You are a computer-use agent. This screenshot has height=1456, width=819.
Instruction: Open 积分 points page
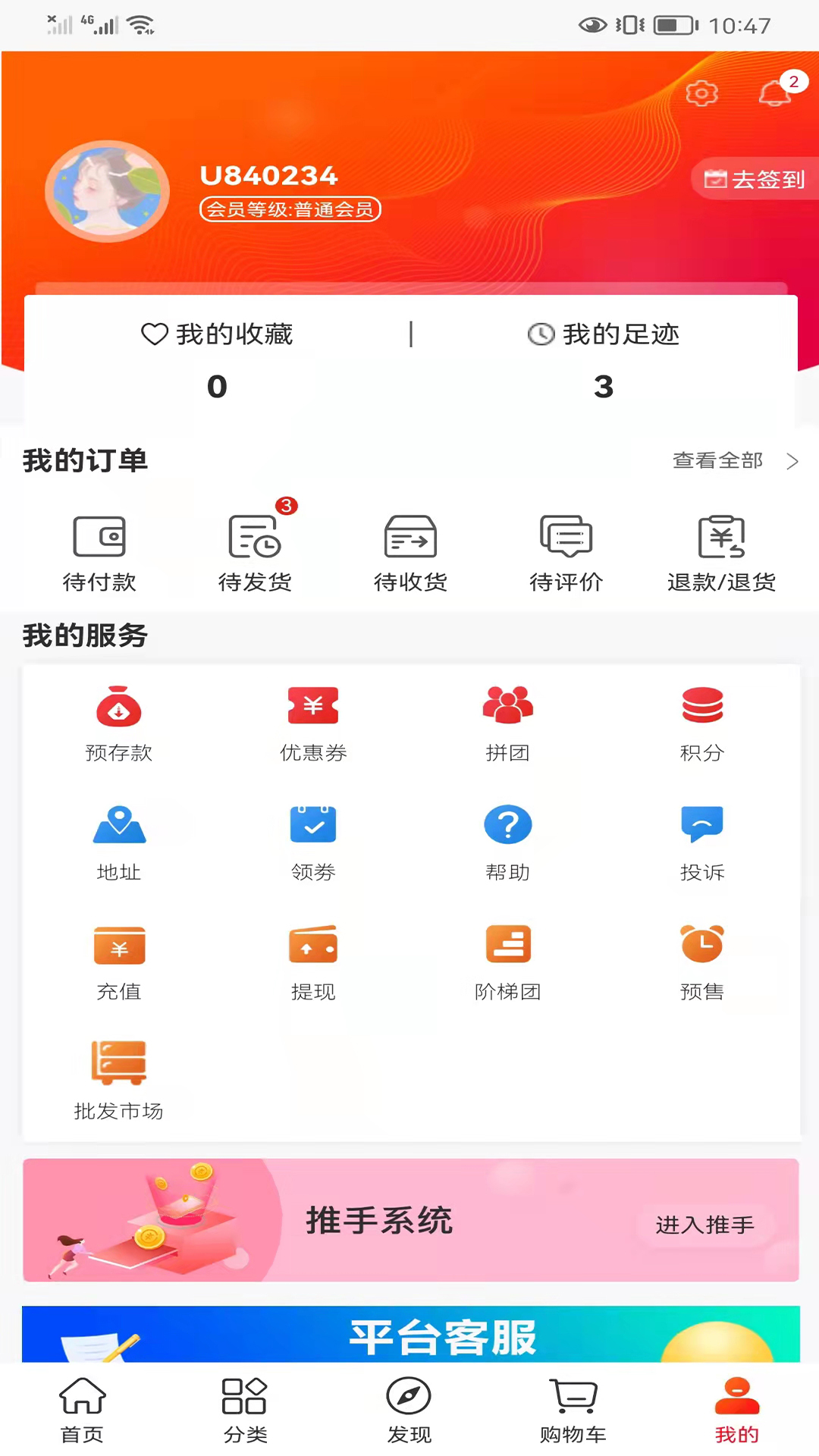(x=702, y=724)
